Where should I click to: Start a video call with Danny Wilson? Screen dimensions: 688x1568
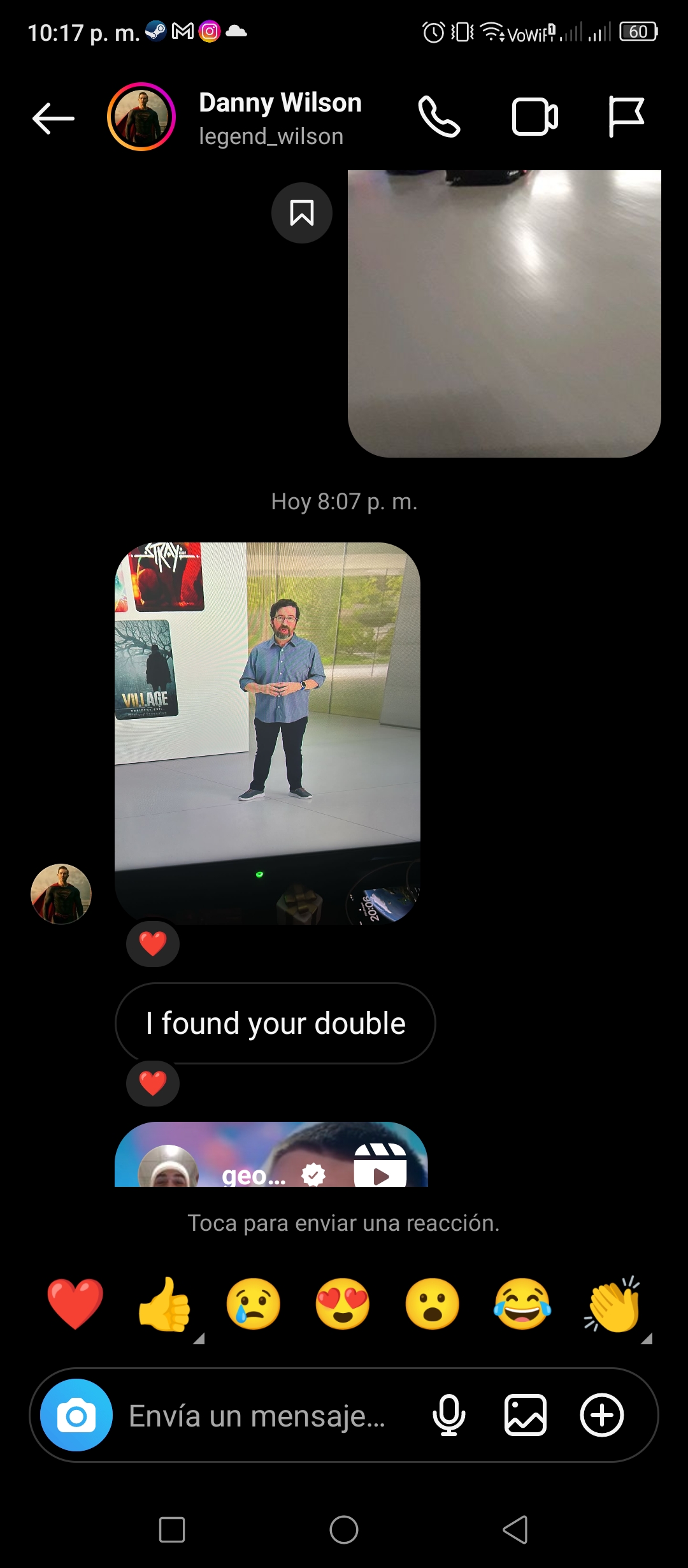535,117
